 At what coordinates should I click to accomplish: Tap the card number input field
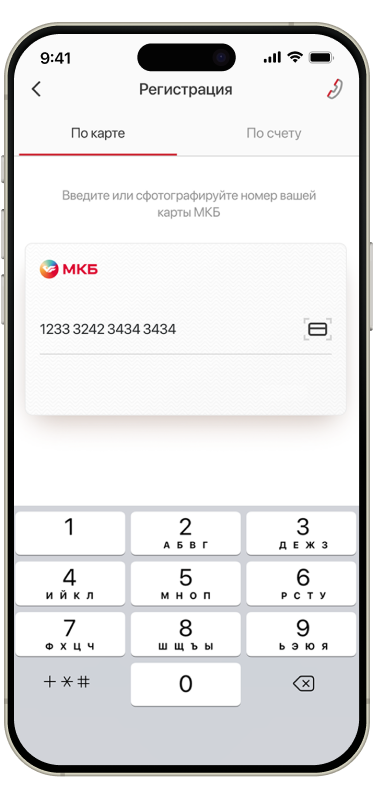tap(168, 330)
